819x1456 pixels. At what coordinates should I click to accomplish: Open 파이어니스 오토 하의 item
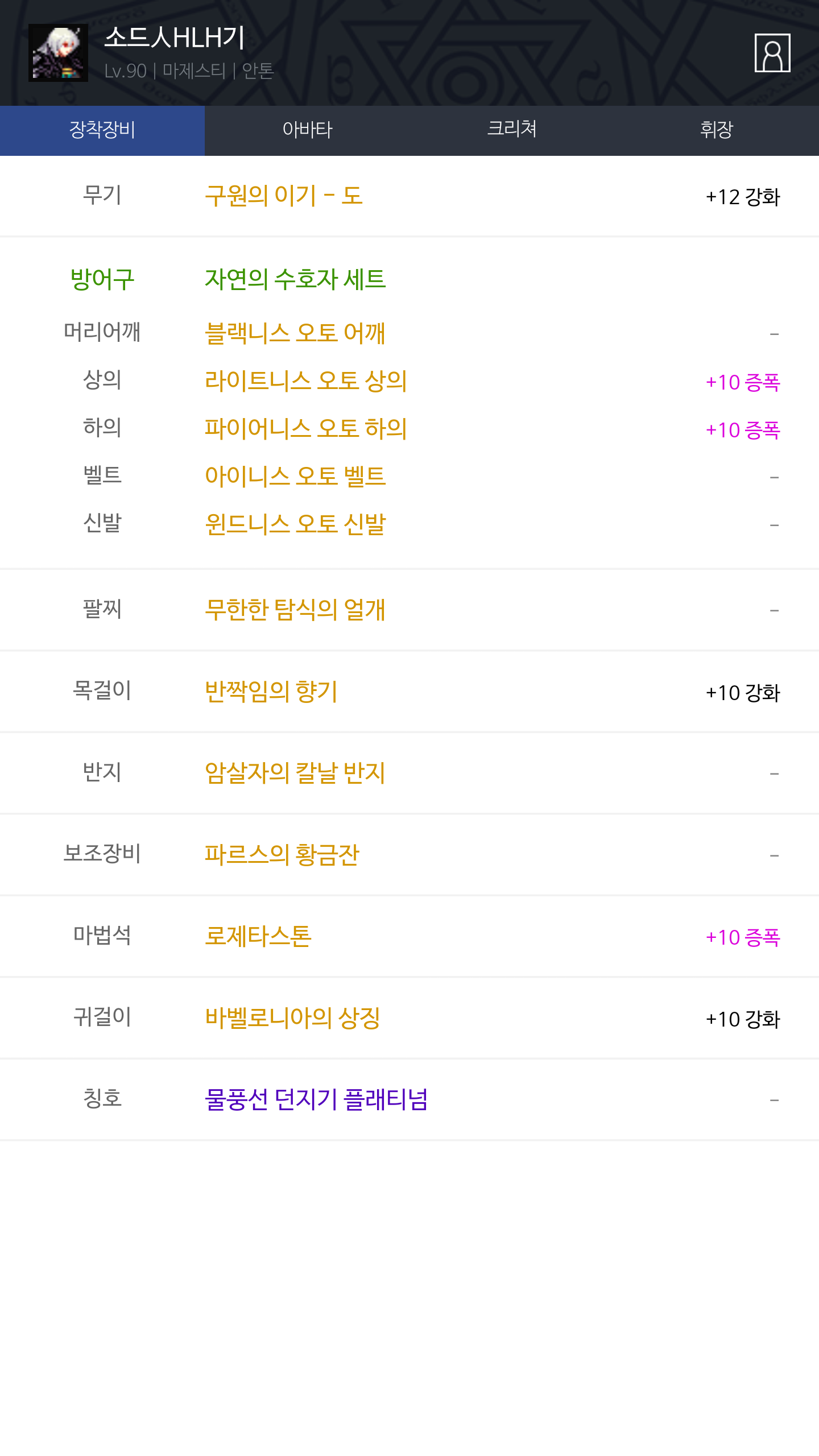[306, 428]
